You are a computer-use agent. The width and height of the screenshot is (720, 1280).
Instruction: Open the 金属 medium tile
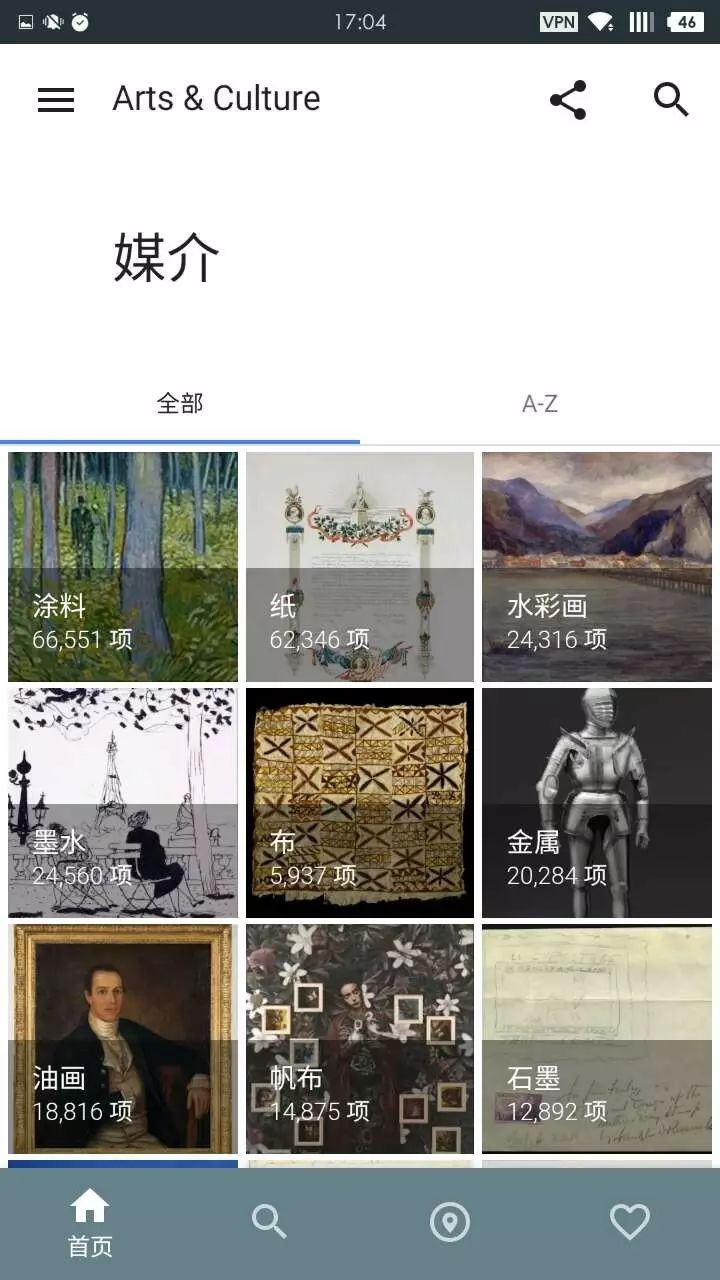(597, 803)
